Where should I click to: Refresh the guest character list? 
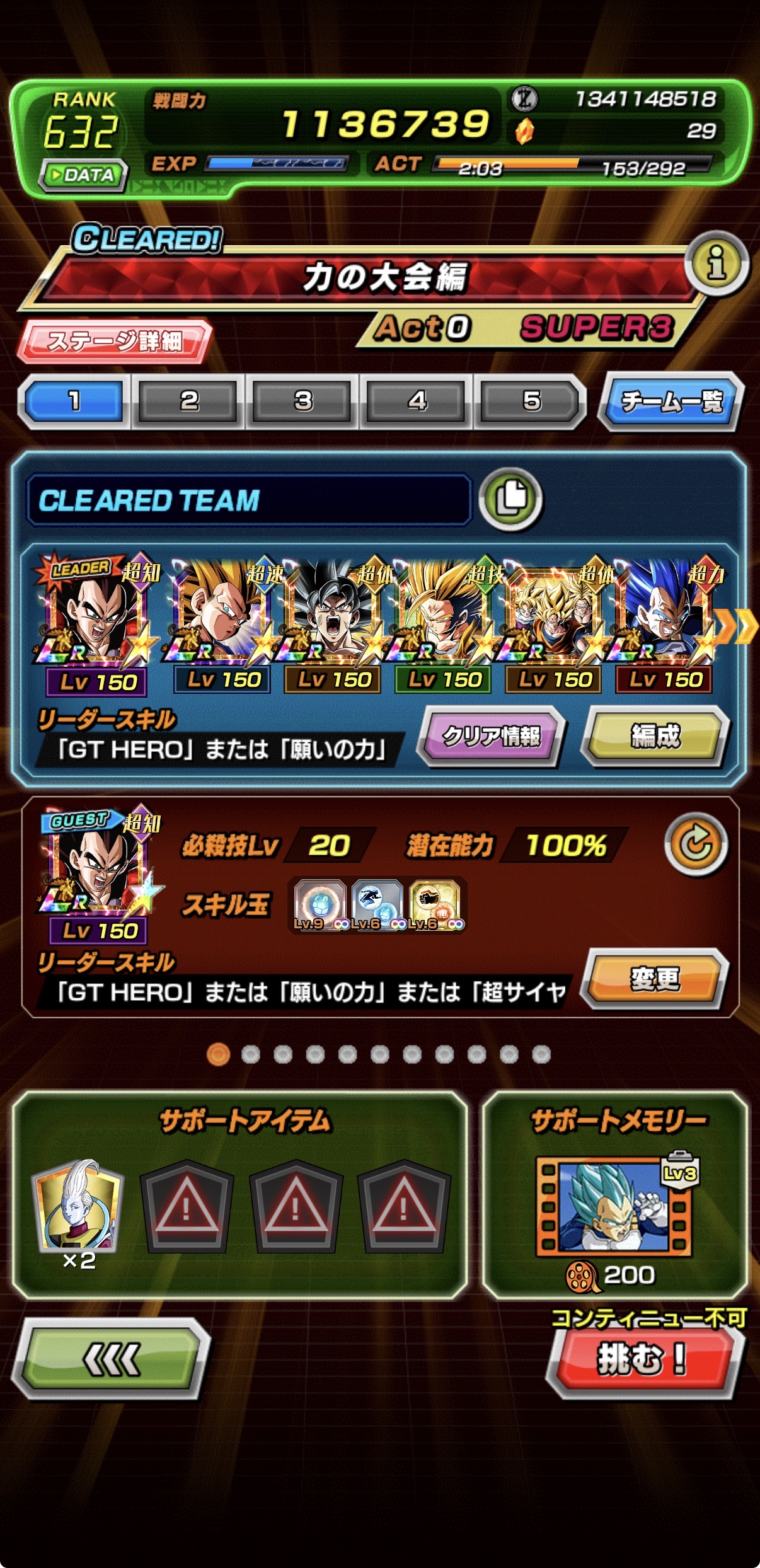[695, 843]
